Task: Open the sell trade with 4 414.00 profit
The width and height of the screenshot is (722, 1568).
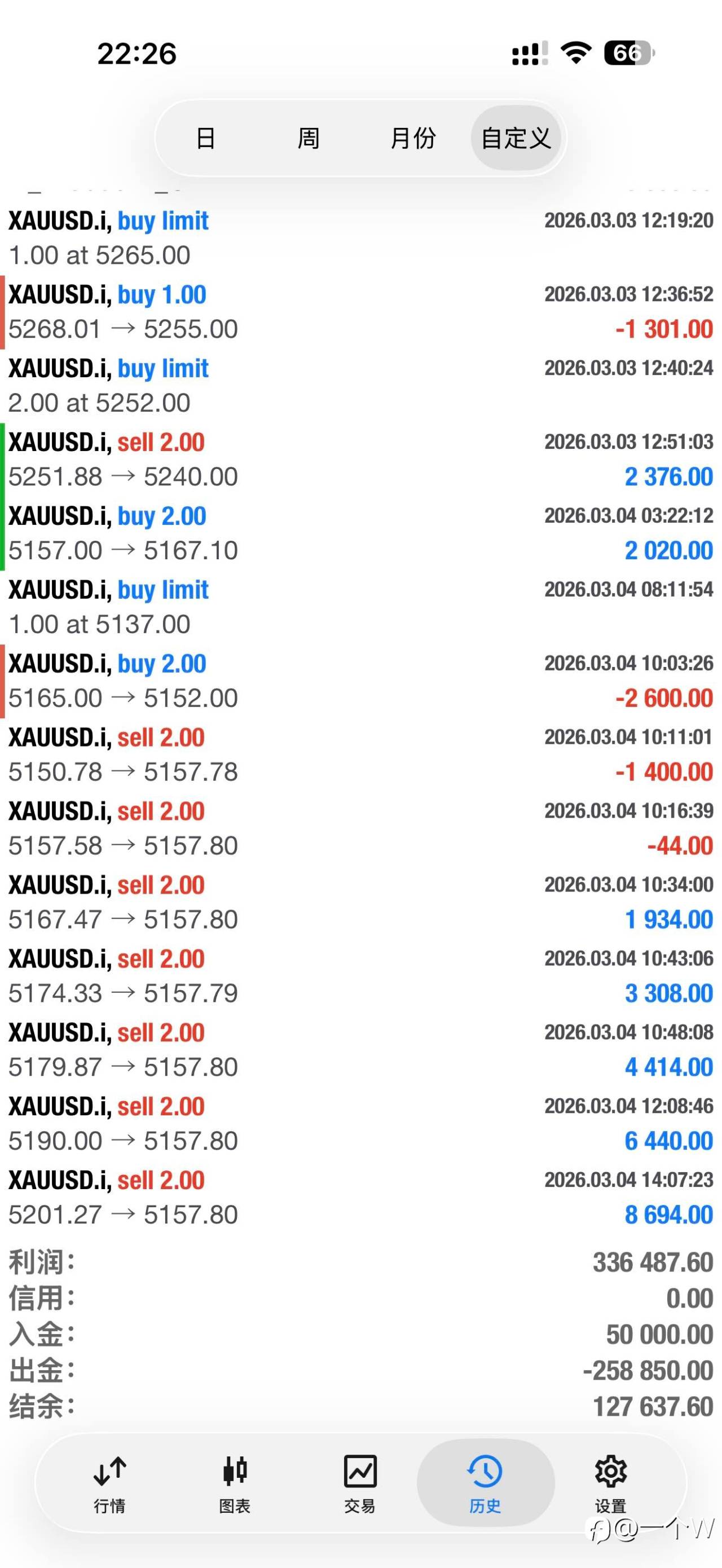Action: pos(361,1050)
